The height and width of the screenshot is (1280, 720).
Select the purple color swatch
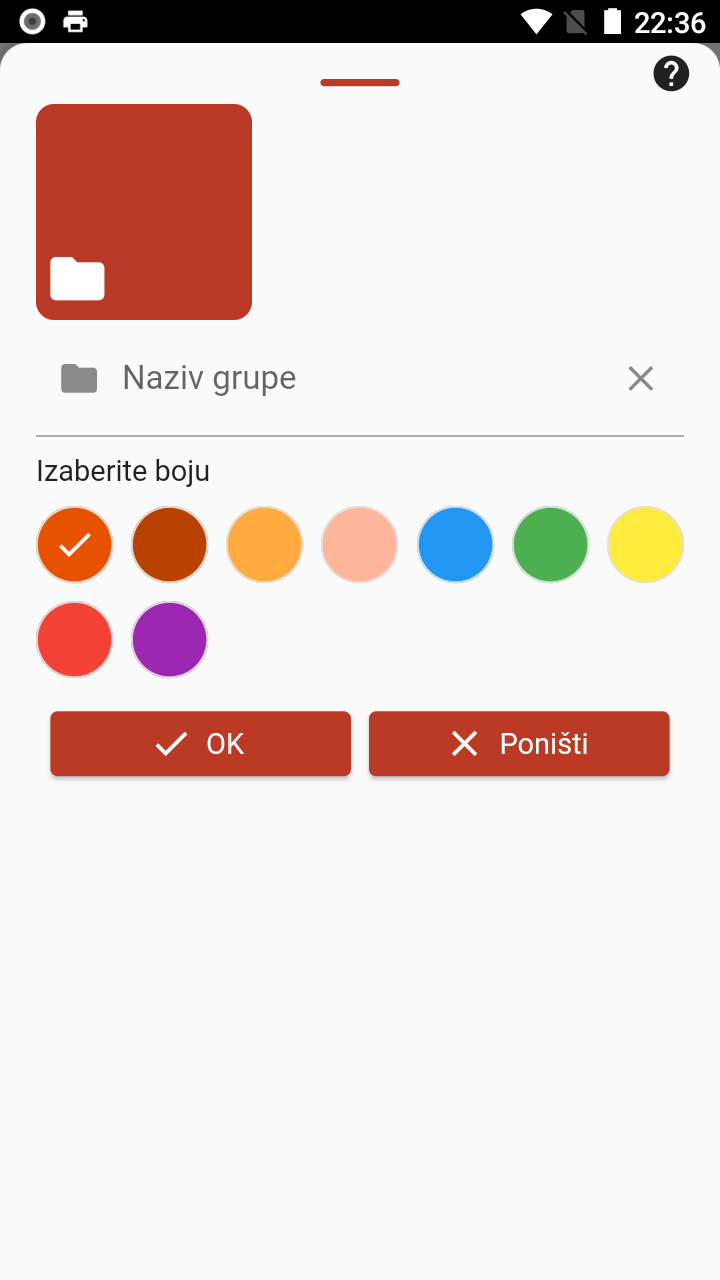(169, 639)
